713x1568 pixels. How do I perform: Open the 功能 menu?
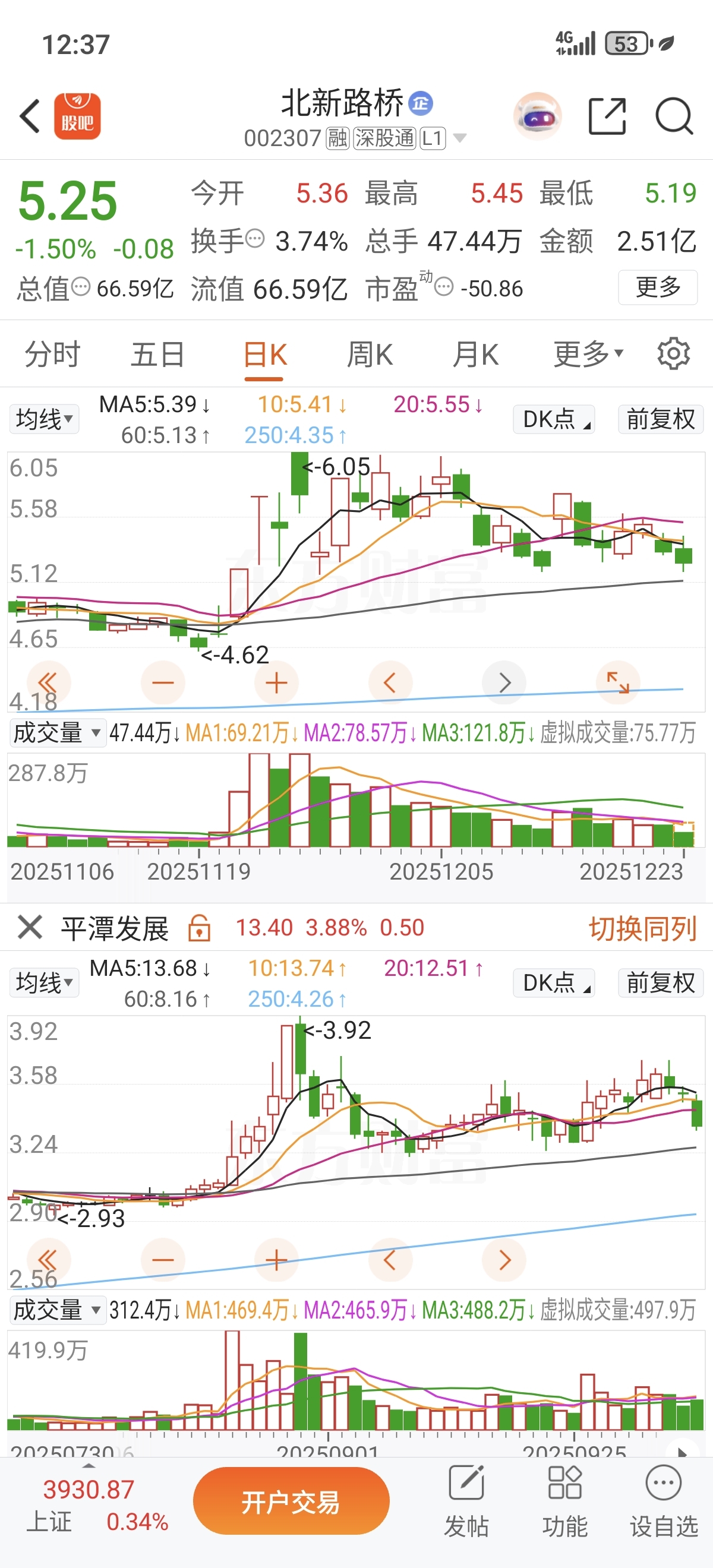click(565, 1501)
